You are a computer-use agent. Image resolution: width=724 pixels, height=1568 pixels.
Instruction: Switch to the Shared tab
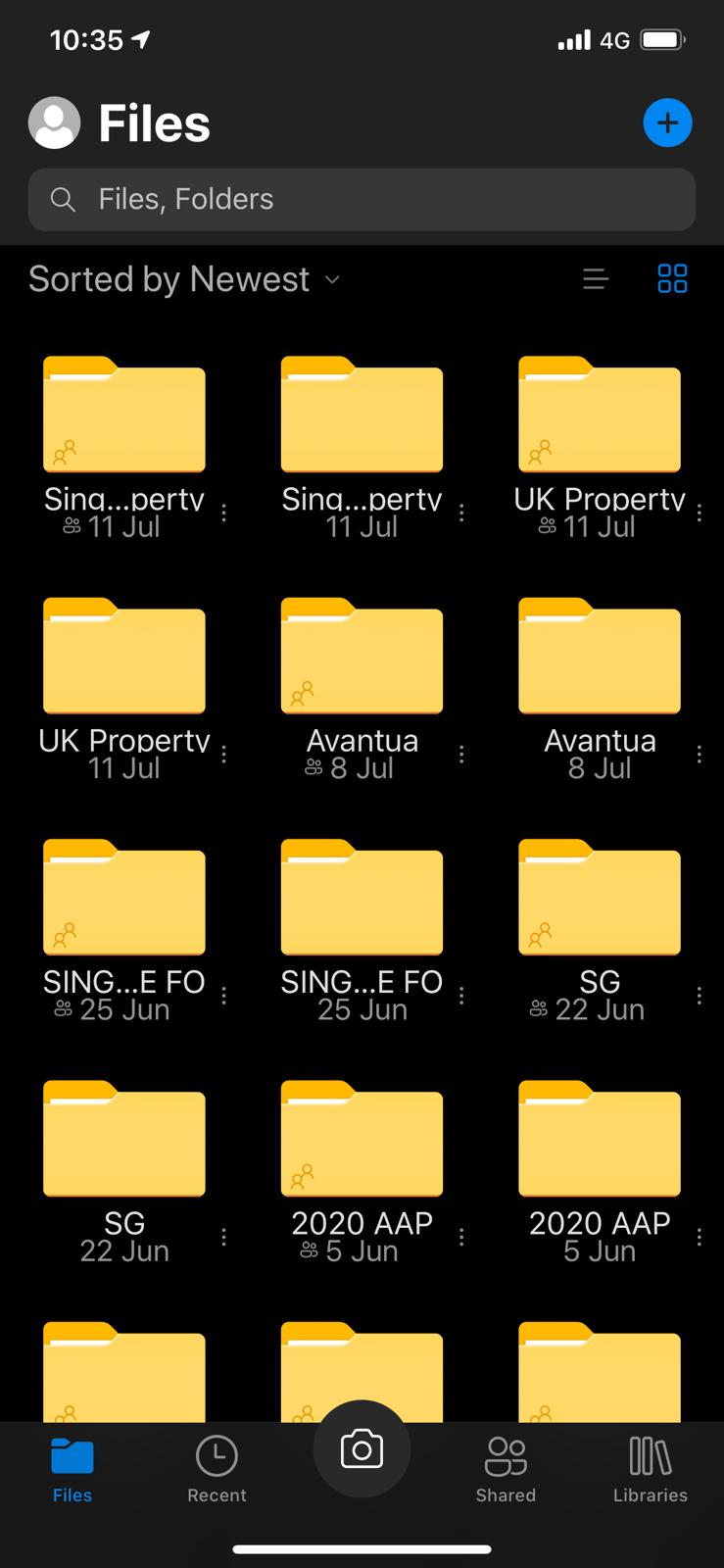[x=506, y=1469]
